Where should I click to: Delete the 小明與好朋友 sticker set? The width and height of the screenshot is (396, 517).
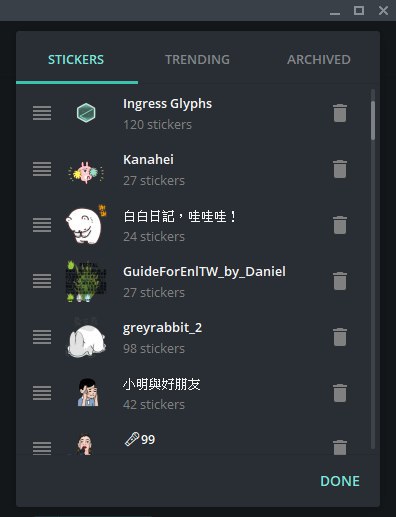340,393
